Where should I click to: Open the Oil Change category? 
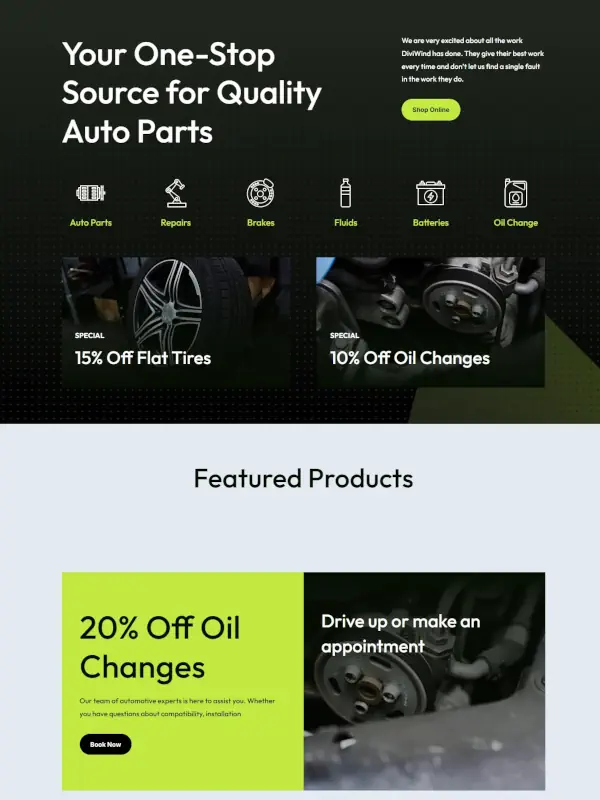click(516, 203)
